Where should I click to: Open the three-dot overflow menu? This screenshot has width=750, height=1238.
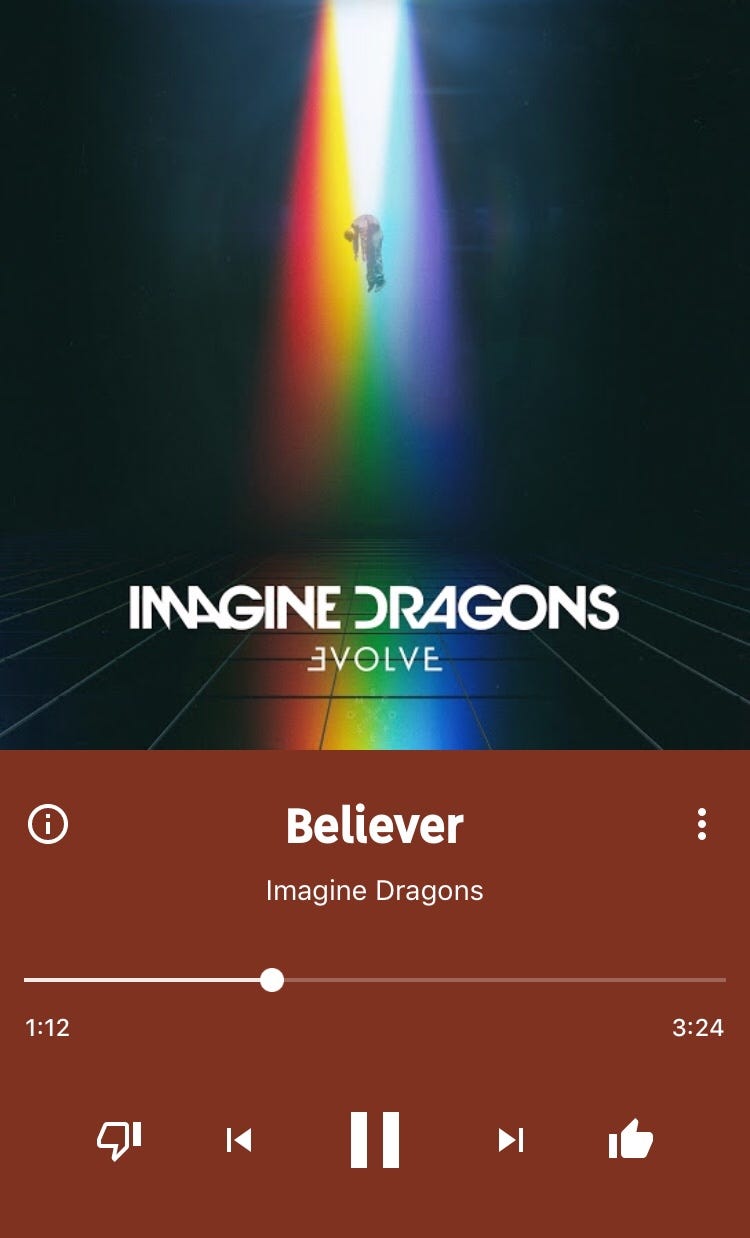[702, 824]
